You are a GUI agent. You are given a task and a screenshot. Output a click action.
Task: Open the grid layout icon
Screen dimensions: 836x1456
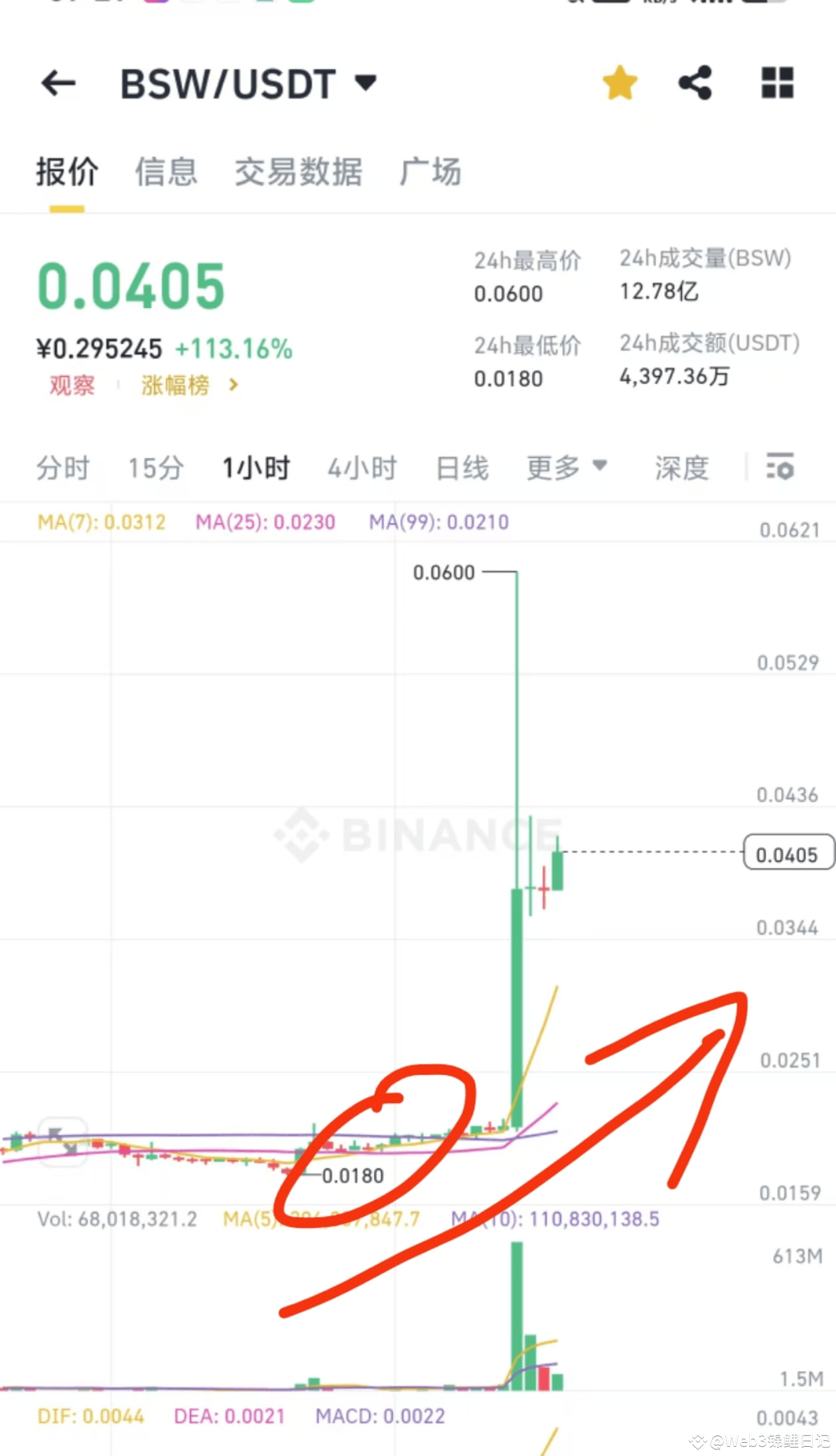[777, 83]
